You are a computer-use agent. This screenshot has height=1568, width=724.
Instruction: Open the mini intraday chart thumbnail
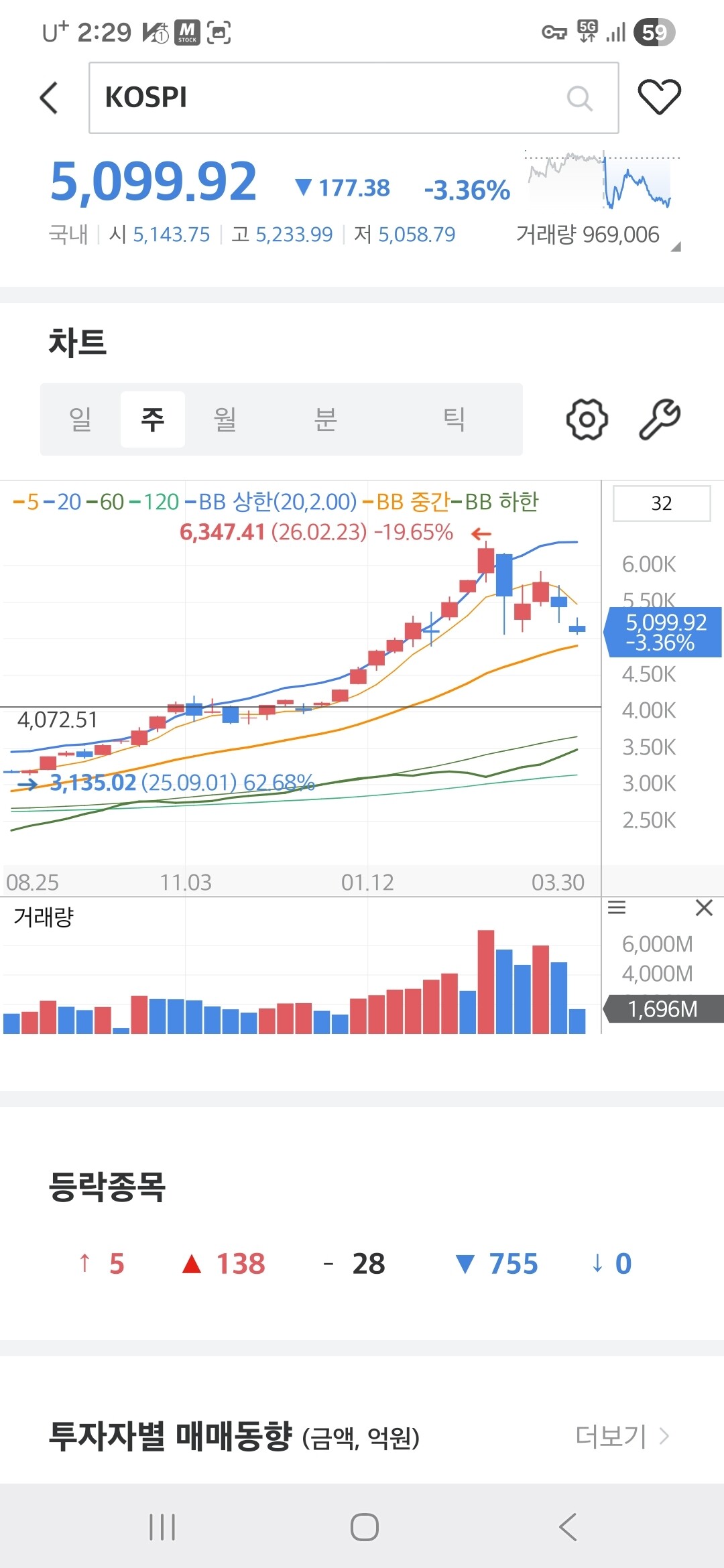point(601,180)
